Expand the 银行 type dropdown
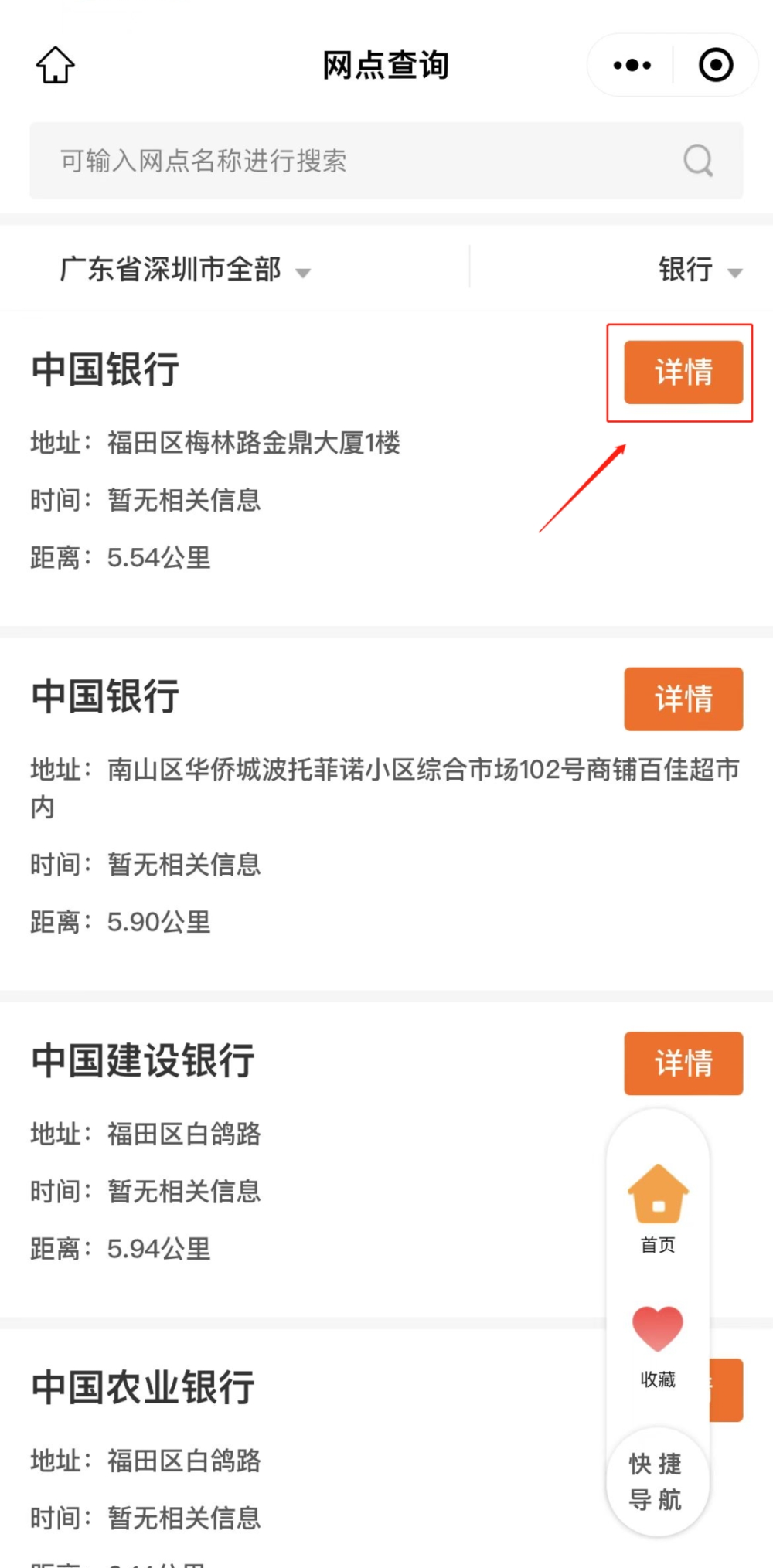The width and height of the screenshot is (773, 1568). tap(700, 270)
